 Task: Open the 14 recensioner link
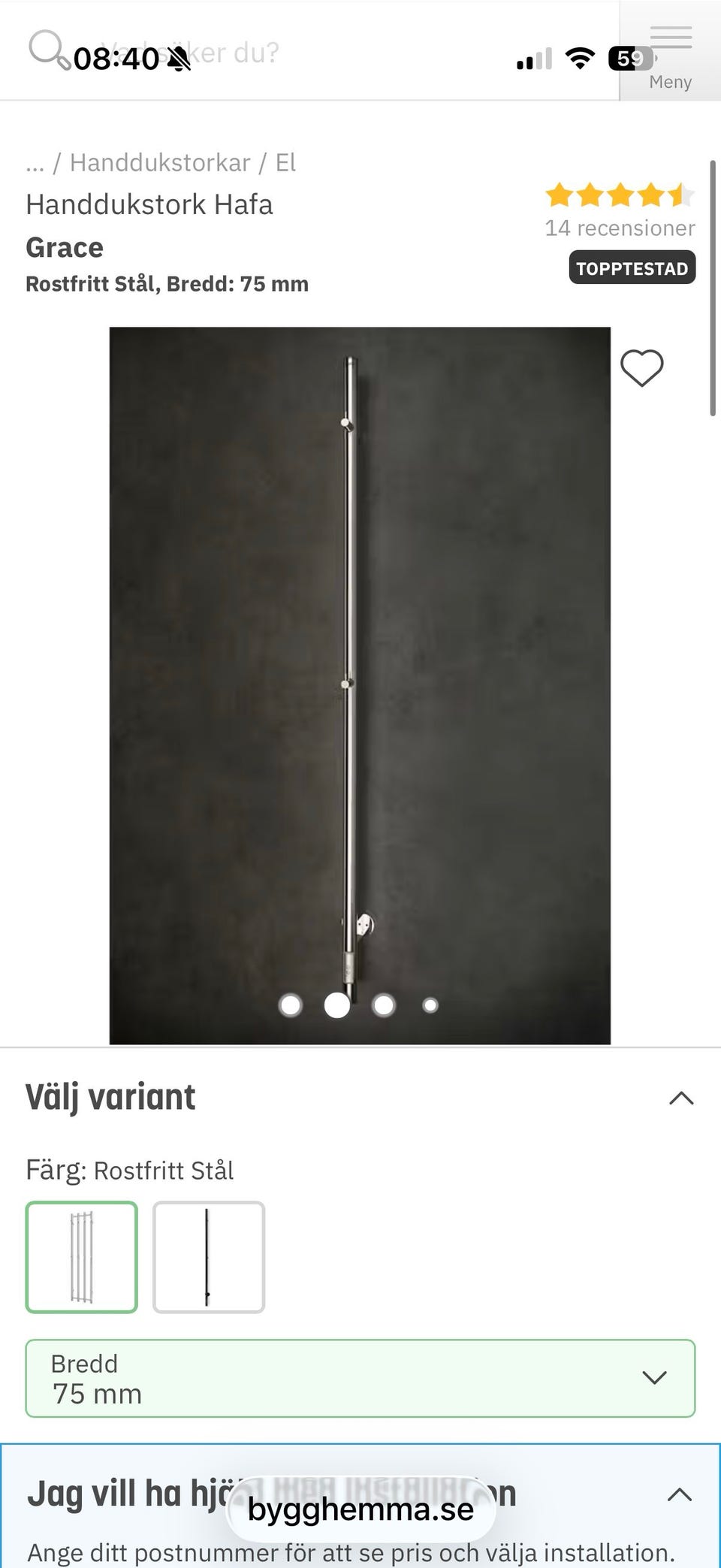[619, 228]
